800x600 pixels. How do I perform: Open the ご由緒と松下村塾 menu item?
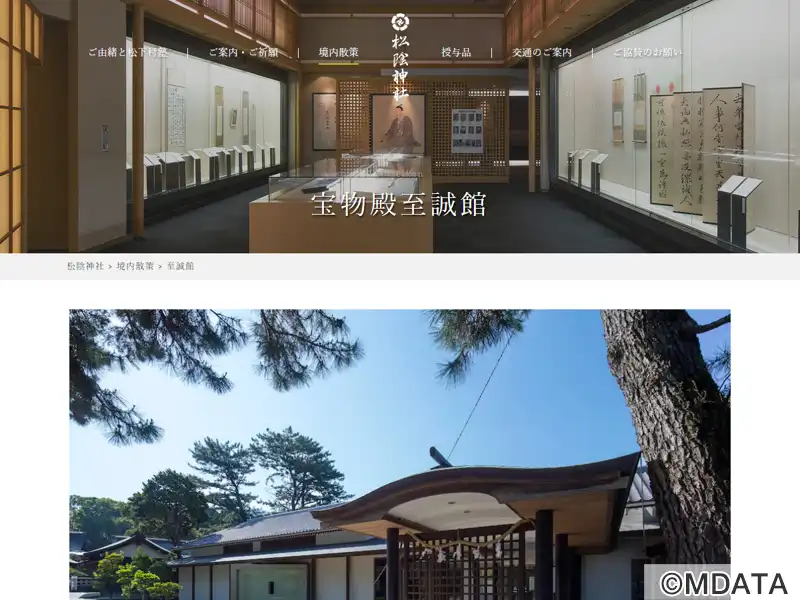(x=126, y=52)
